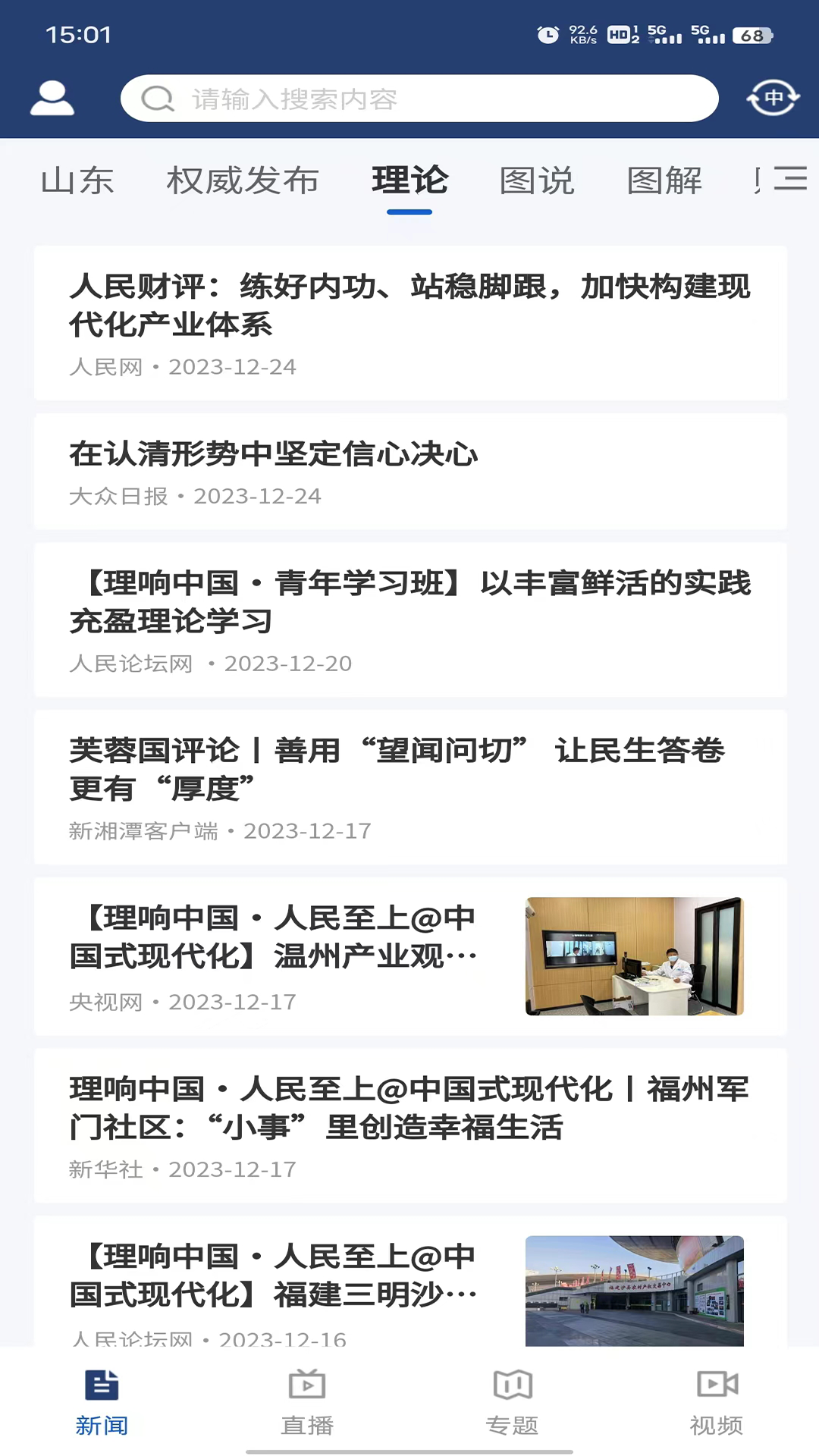The image size is (819, 1456).
Task: Switch to the 山东 tab
Action: (x=78, y=182)
